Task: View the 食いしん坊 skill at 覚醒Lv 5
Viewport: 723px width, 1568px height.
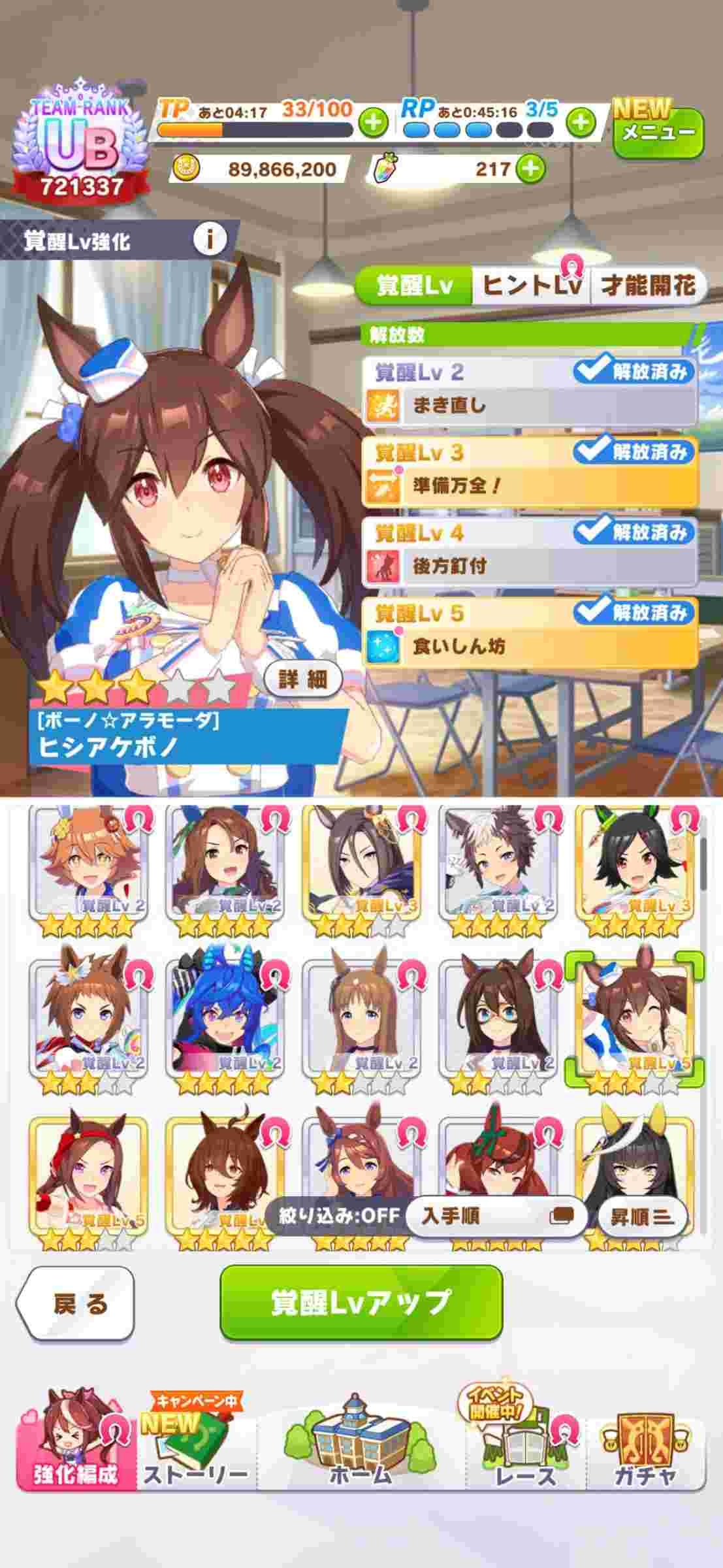Action: click(x=529, y=646)
